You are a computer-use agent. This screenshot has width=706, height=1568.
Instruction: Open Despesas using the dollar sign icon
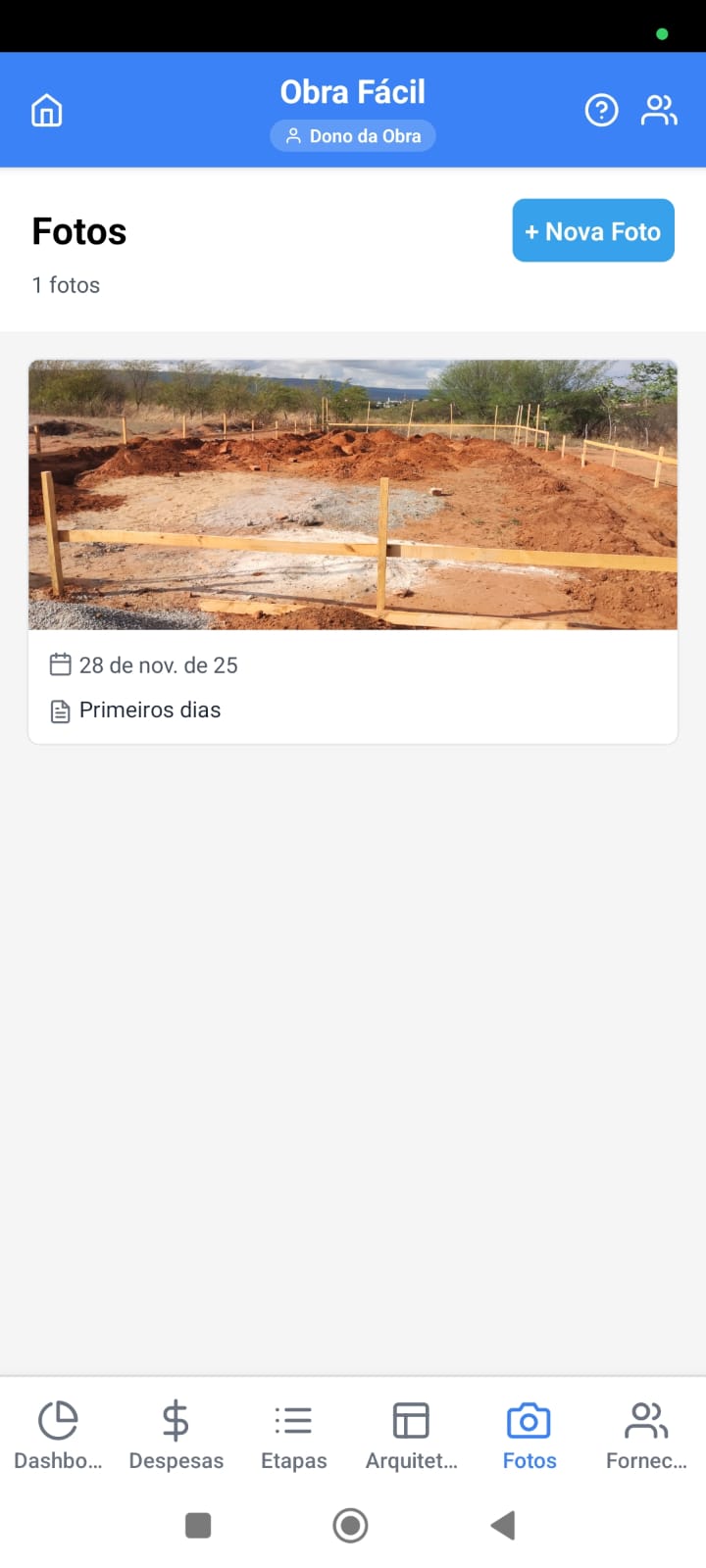click(176, 1418)
